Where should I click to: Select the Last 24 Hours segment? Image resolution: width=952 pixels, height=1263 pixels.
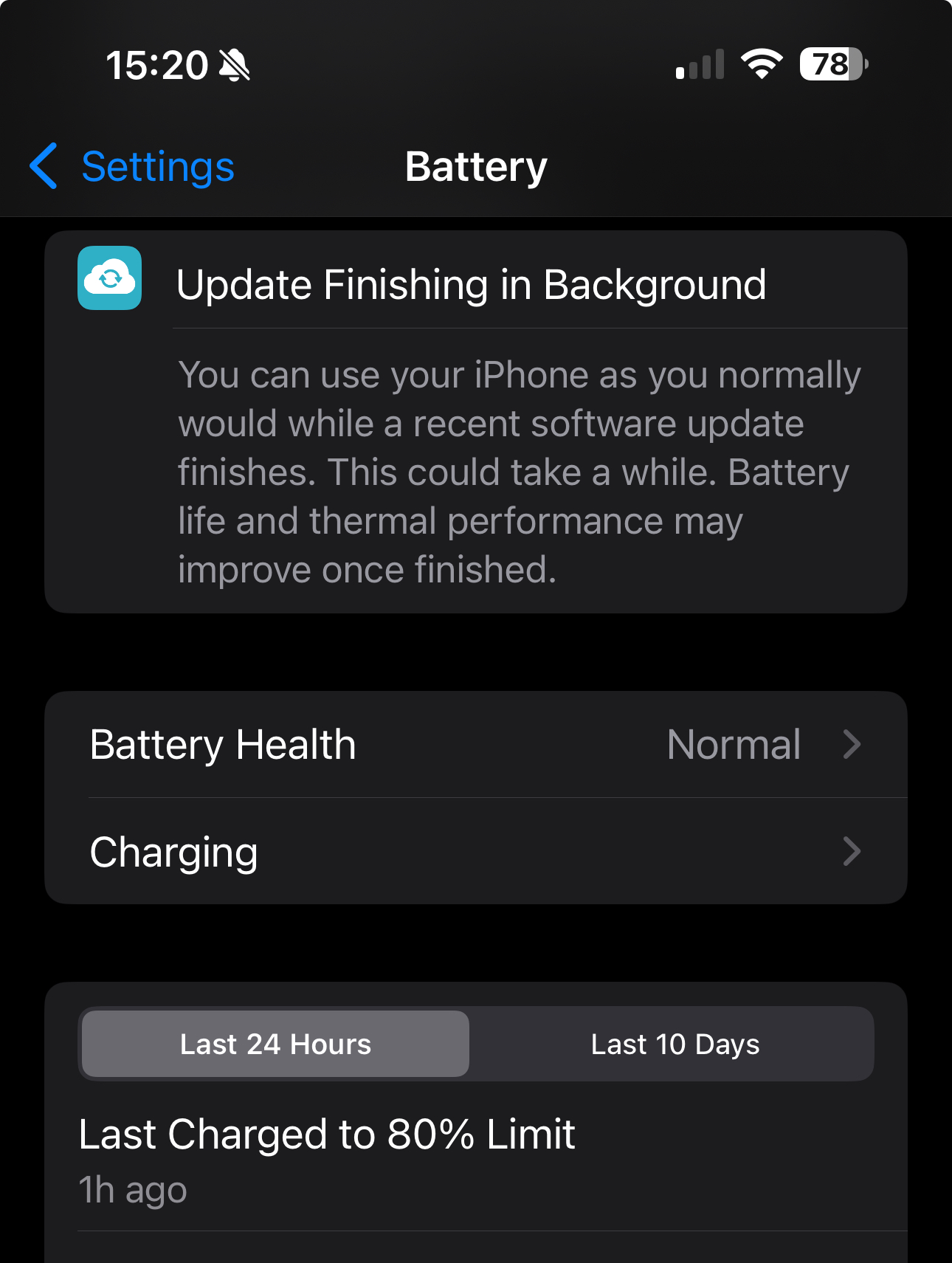pos(275,1044)
